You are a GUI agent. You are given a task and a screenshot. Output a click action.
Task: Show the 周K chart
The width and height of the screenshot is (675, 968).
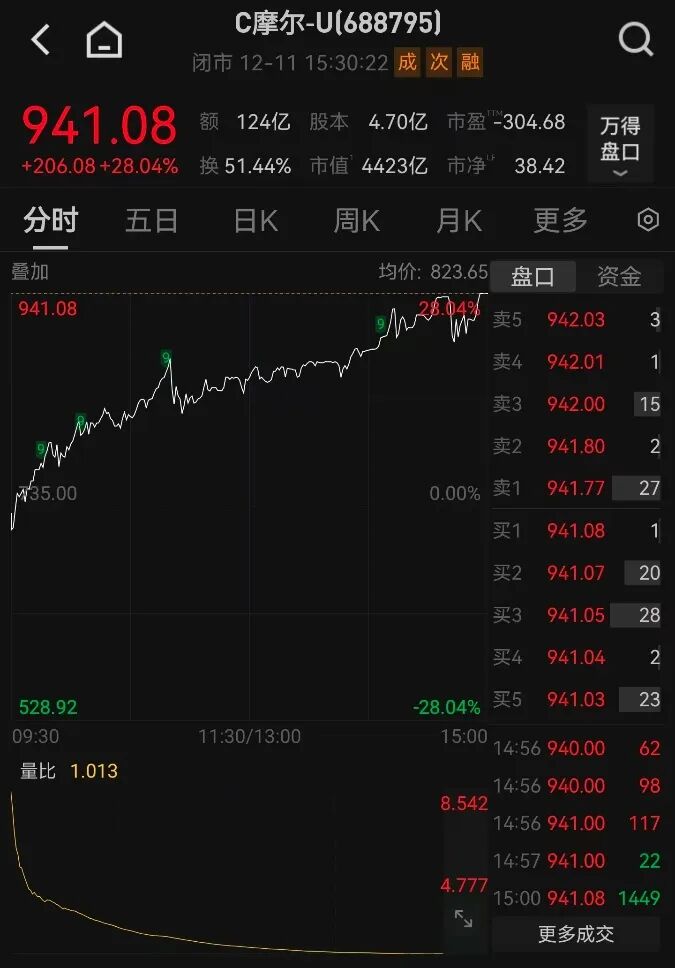[357, 220]
